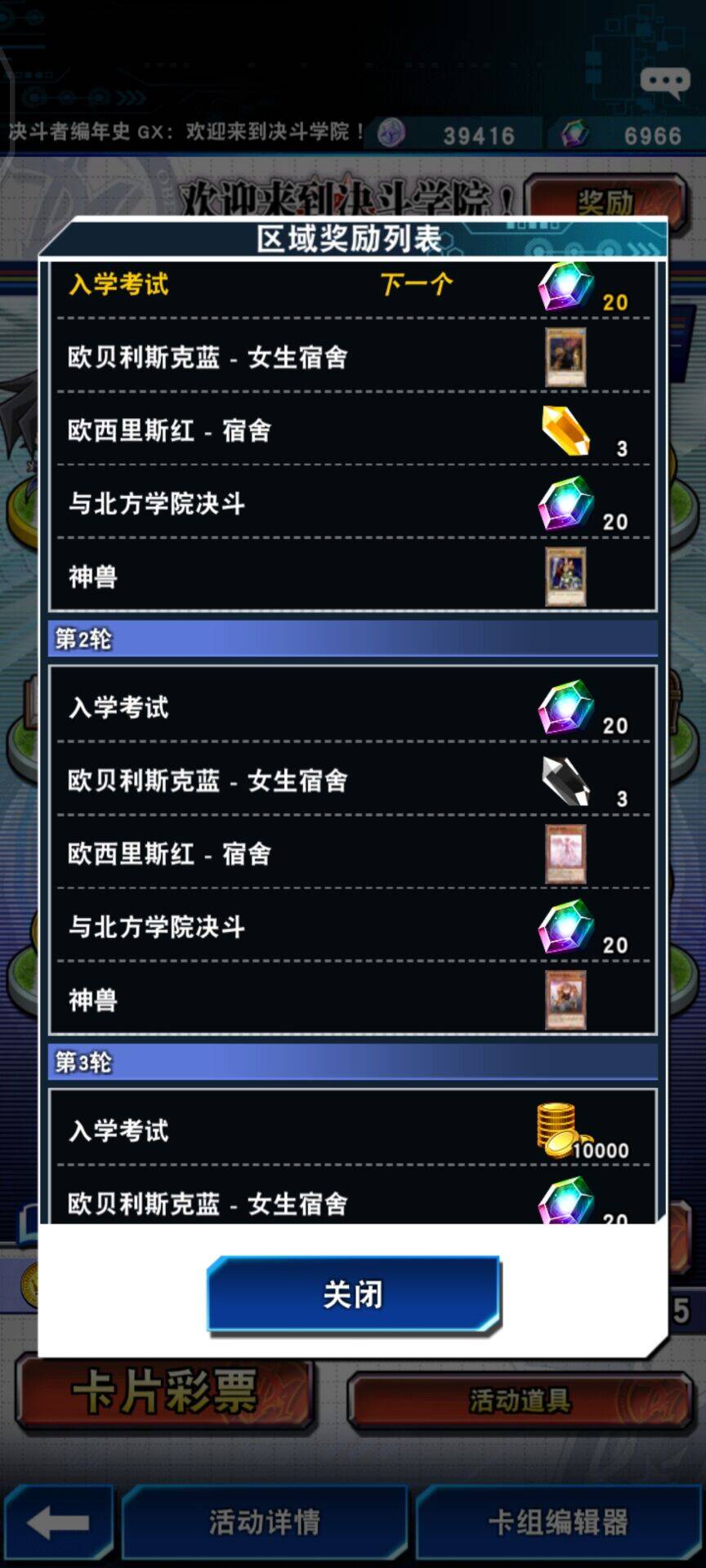The width and height of the screenshot is (706, 1568).
Task: Open the chat bubble icon
Action: 664,82
